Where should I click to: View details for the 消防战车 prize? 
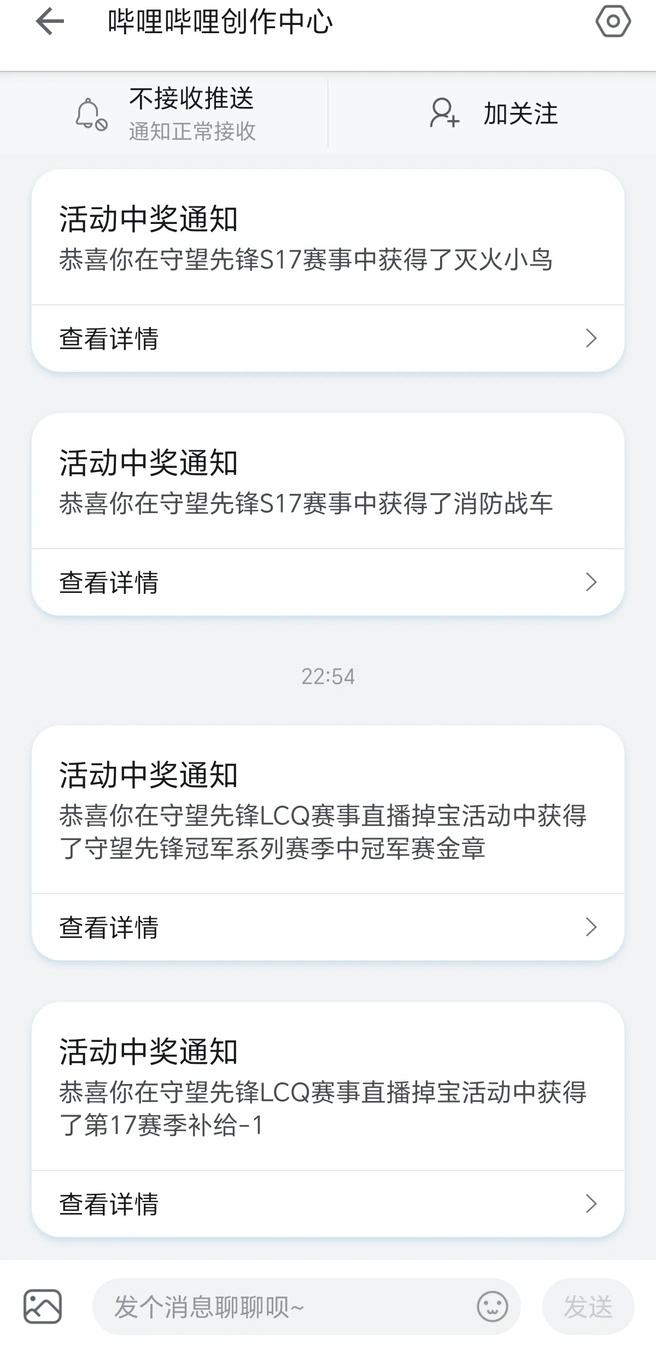pyautogui.click(x=328, y=583)
